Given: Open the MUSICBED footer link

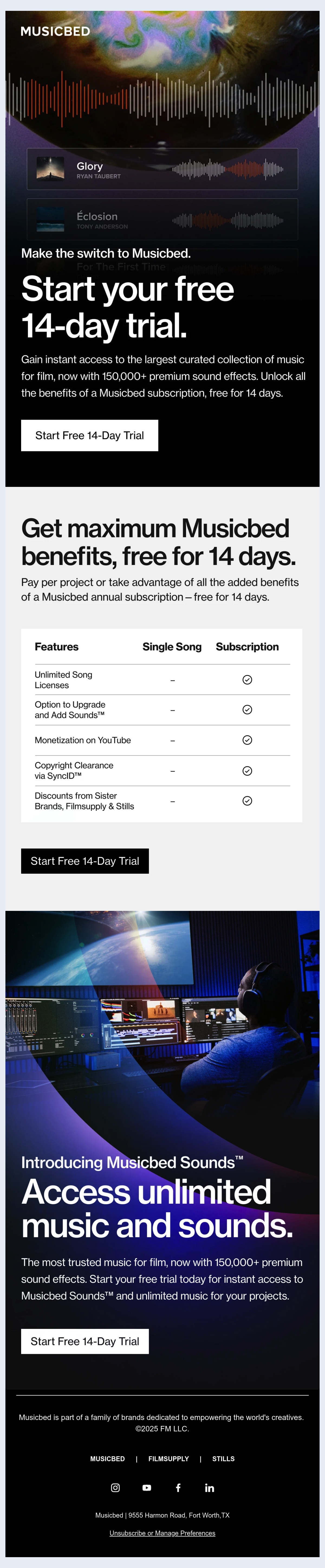Looking at the screenshot, I should click(x=107, y=1458).
